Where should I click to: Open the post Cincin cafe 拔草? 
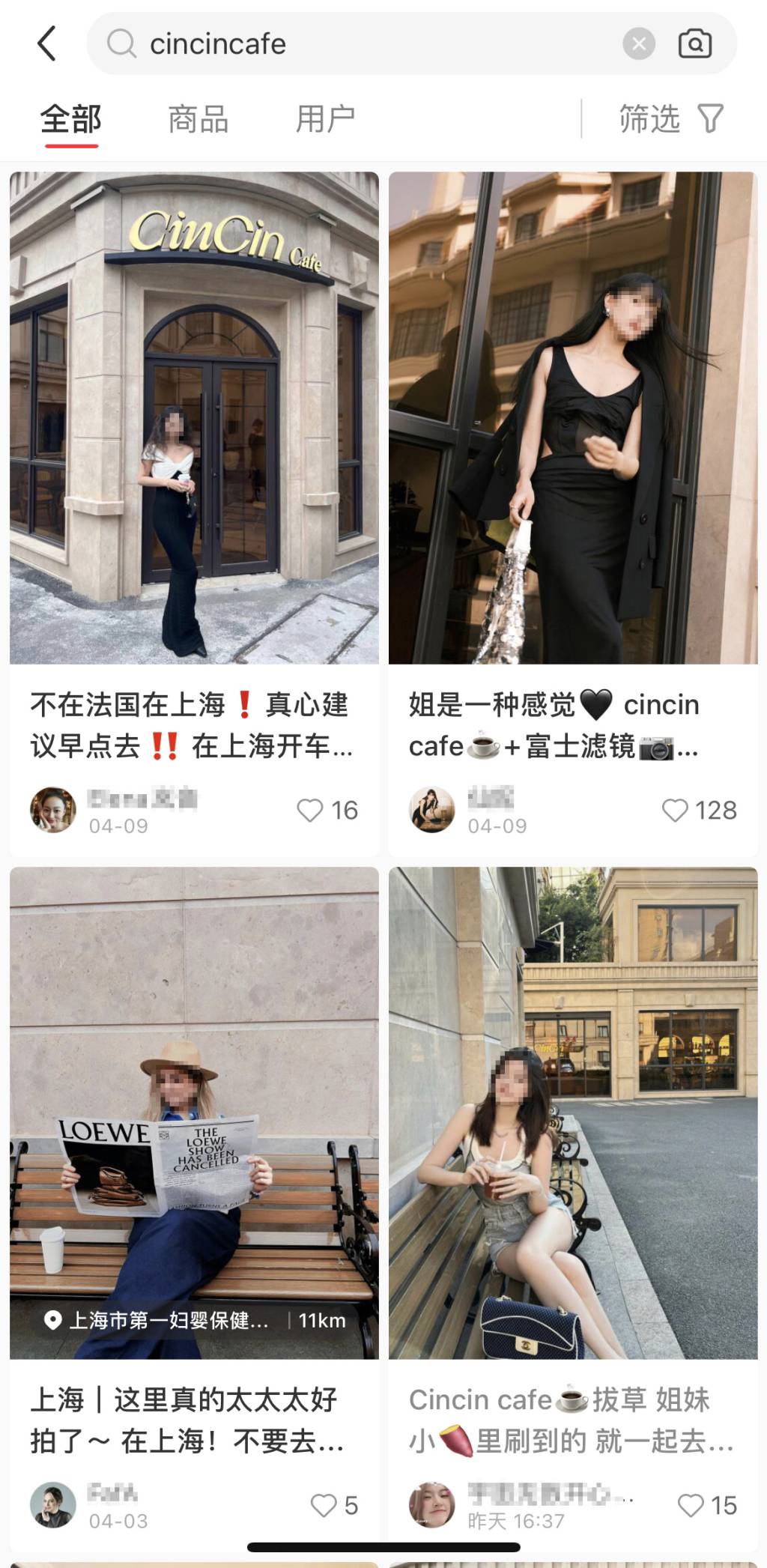pyautogui.click(x=573, y=1113)
